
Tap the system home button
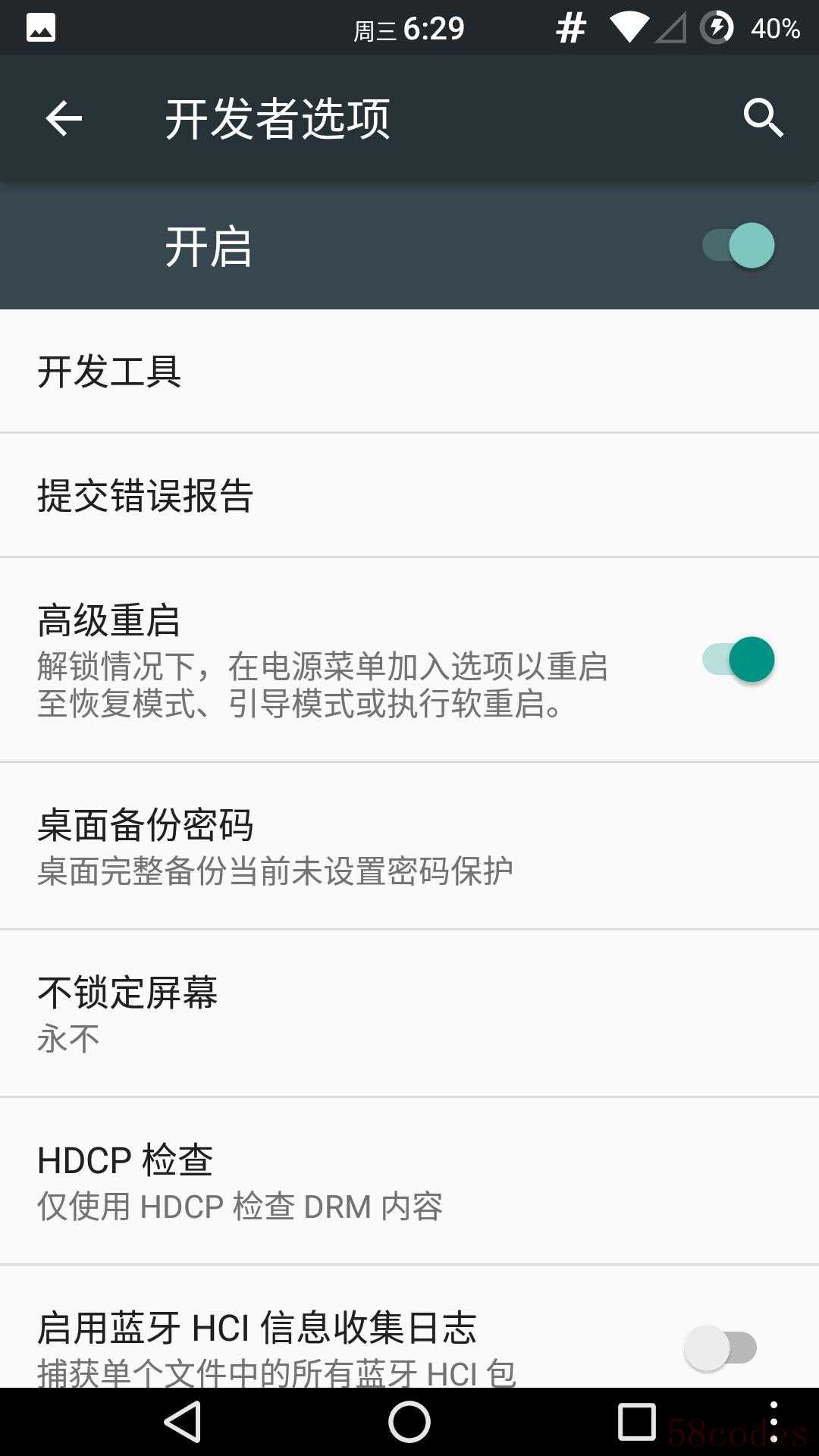409,1422
